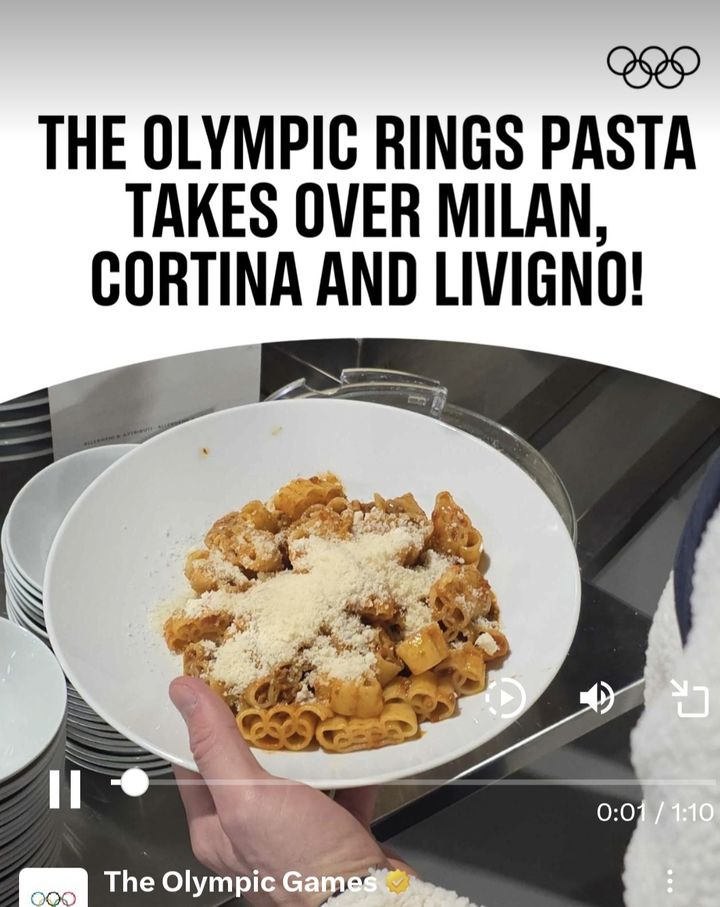The width and height of the screenshot is (720, 907).
Task: Tap the video seek bar handle
Action: click(x=134, y=782)
